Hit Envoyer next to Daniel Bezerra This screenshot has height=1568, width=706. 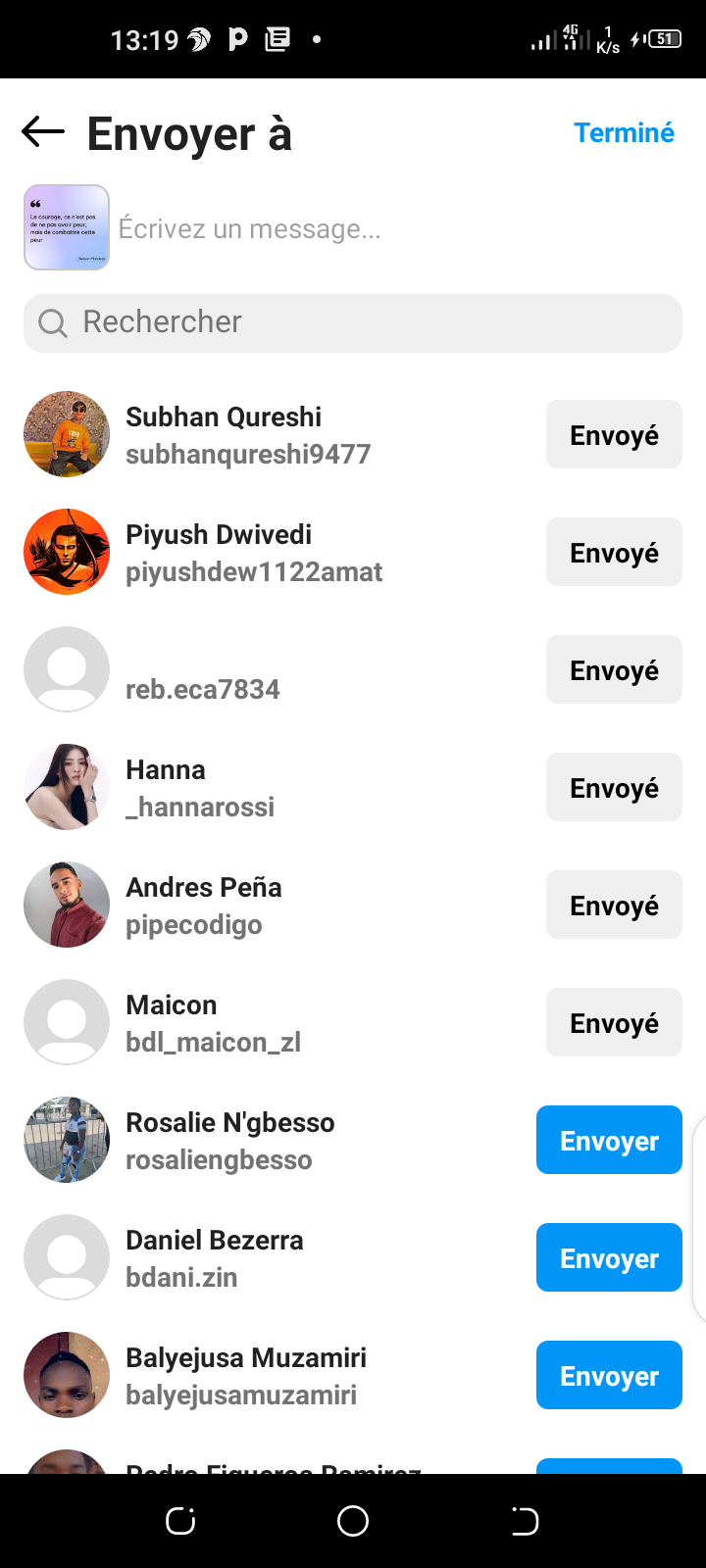tap(609, 1258)
